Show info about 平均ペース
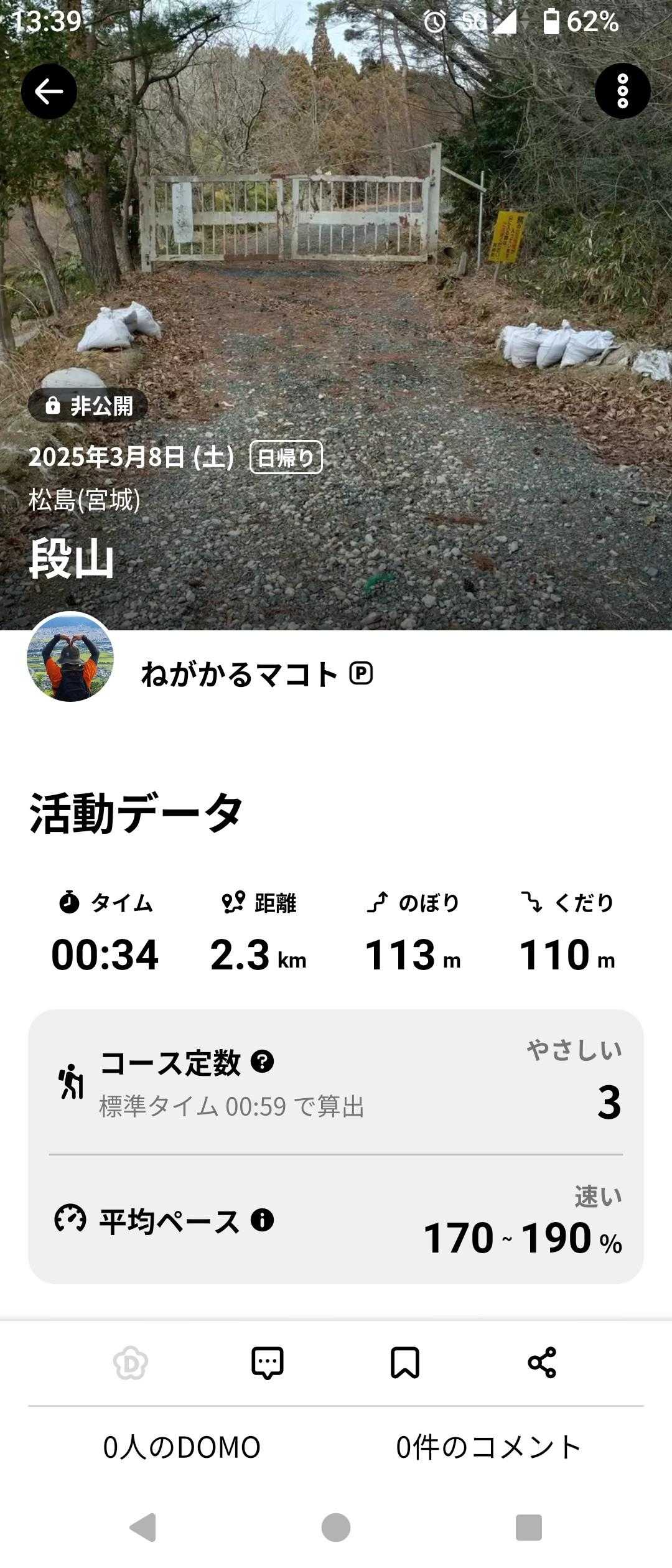 (x=262, y=1220)
